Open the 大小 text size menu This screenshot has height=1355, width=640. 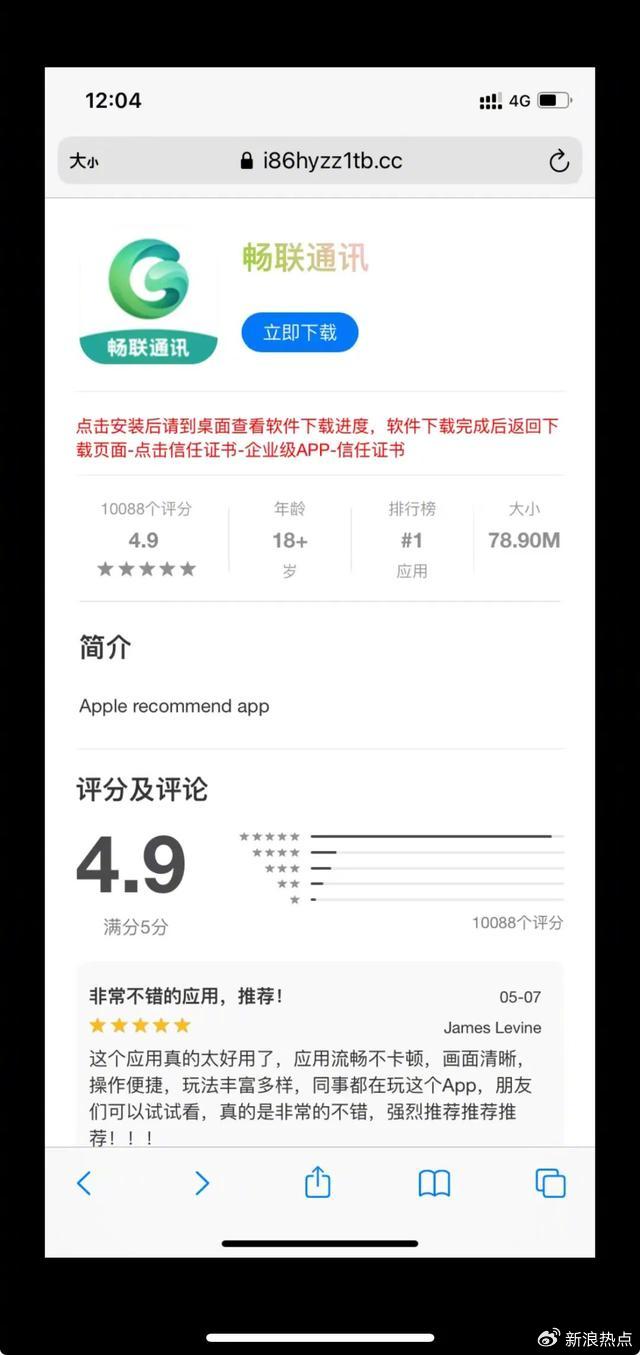[x=84, y=161]
